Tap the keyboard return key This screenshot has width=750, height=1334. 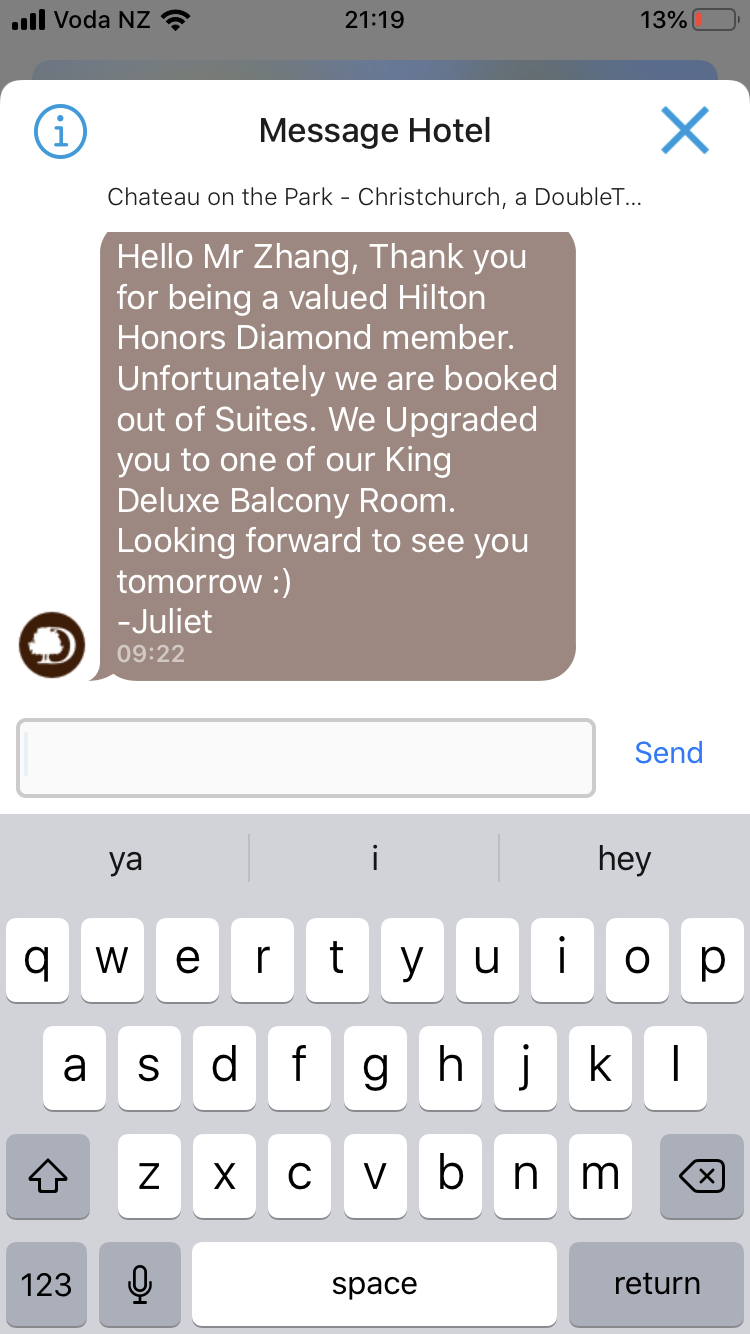(x=656, y=1284)
